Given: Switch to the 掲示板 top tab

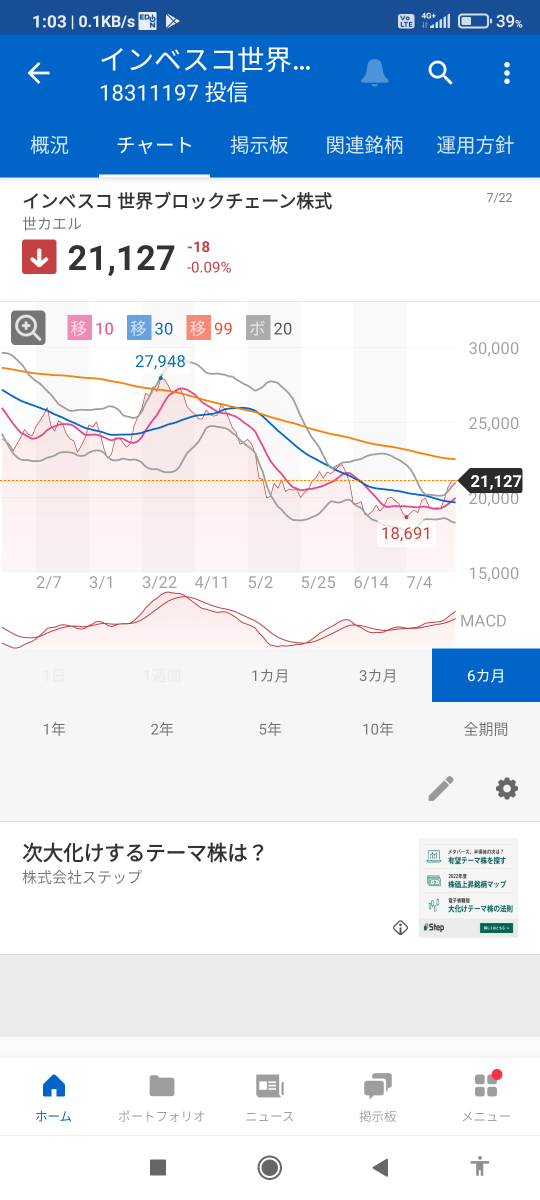Looking at the screenshot, I should (x=259, y=145).
